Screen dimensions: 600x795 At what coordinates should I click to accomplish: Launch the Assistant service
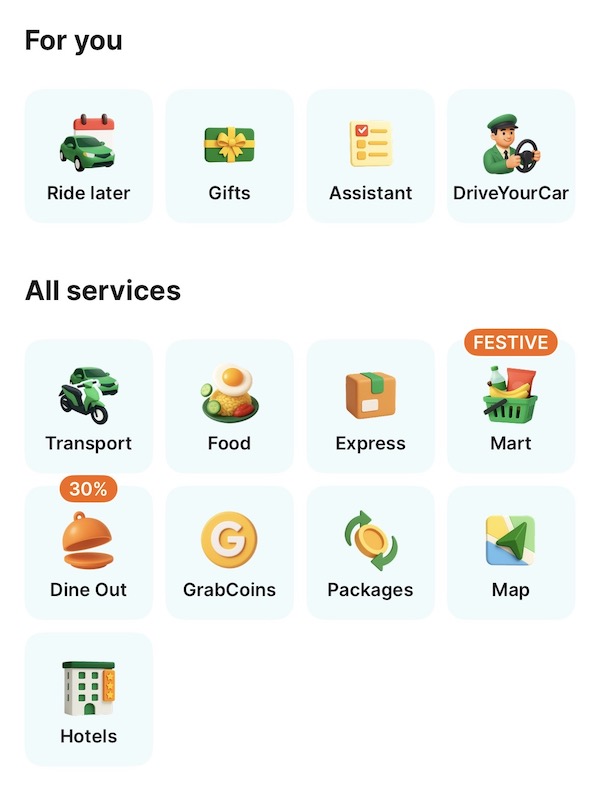[370, 156]
